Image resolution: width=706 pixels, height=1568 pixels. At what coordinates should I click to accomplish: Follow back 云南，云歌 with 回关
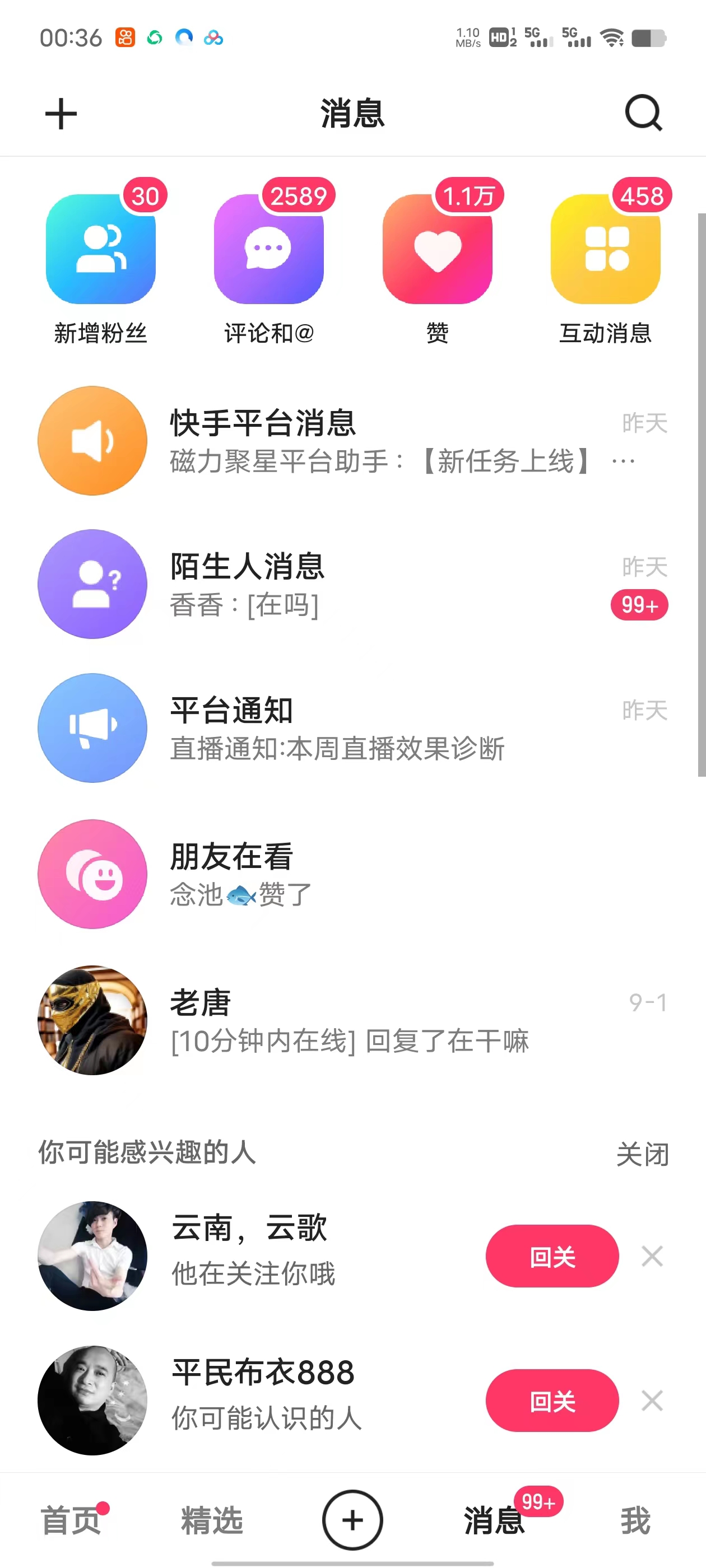[x=552, y=1256]
